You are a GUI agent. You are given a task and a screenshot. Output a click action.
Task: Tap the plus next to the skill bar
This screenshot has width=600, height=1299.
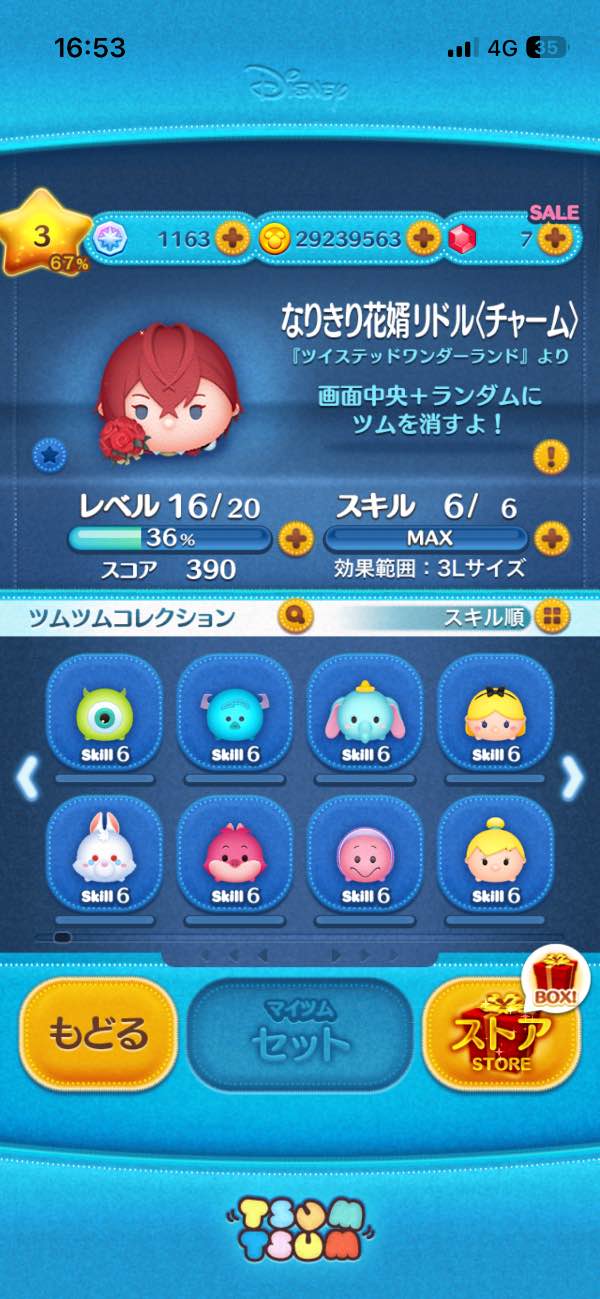click(x=550, y=539)
